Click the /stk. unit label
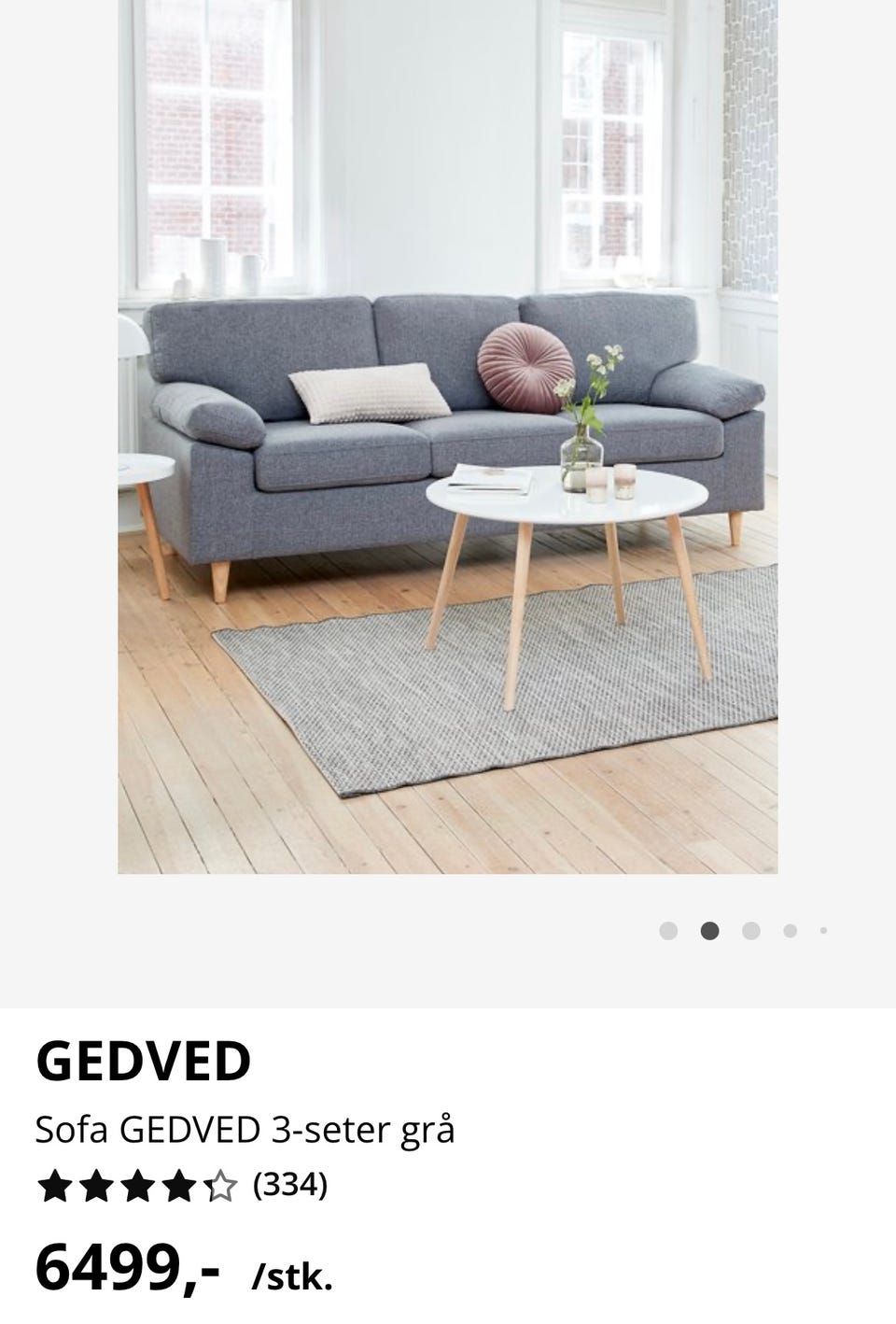Image resolution: width=896 pixels, height=1324 pixels. [x=293, y=1278]
